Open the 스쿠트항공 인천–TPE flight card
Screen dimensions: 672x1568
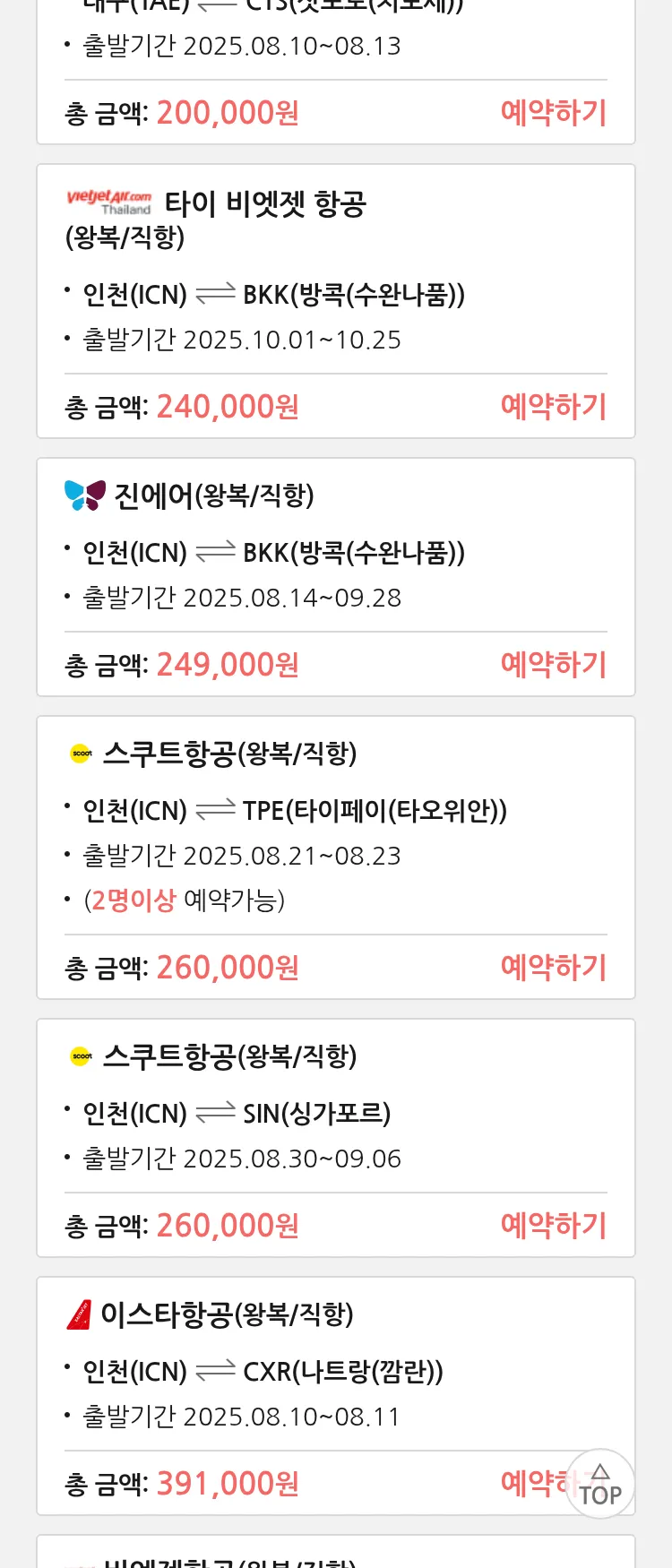[335, 824]
